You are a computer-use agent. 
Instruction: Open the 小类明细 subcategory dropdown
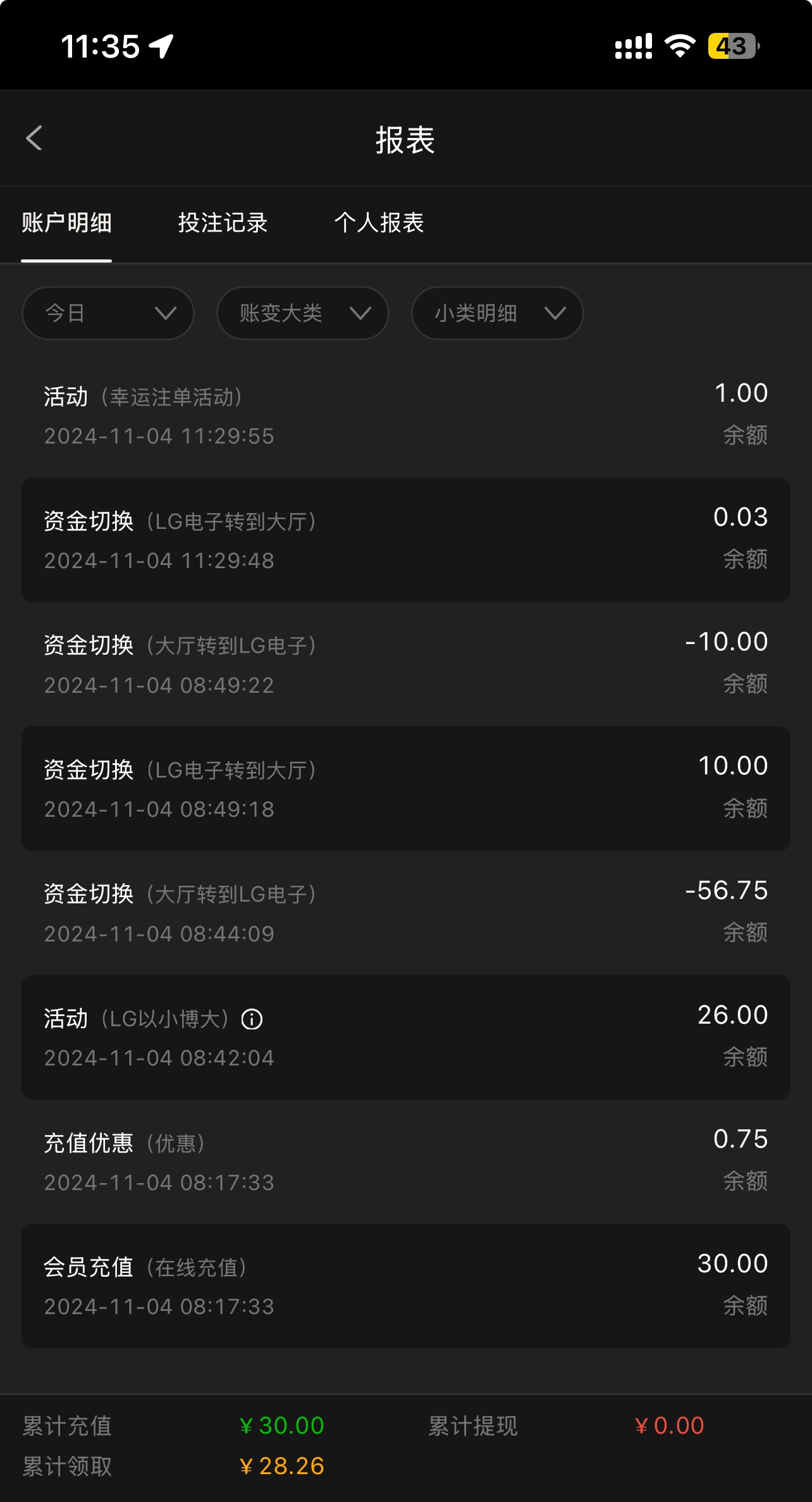click(497, 313)
